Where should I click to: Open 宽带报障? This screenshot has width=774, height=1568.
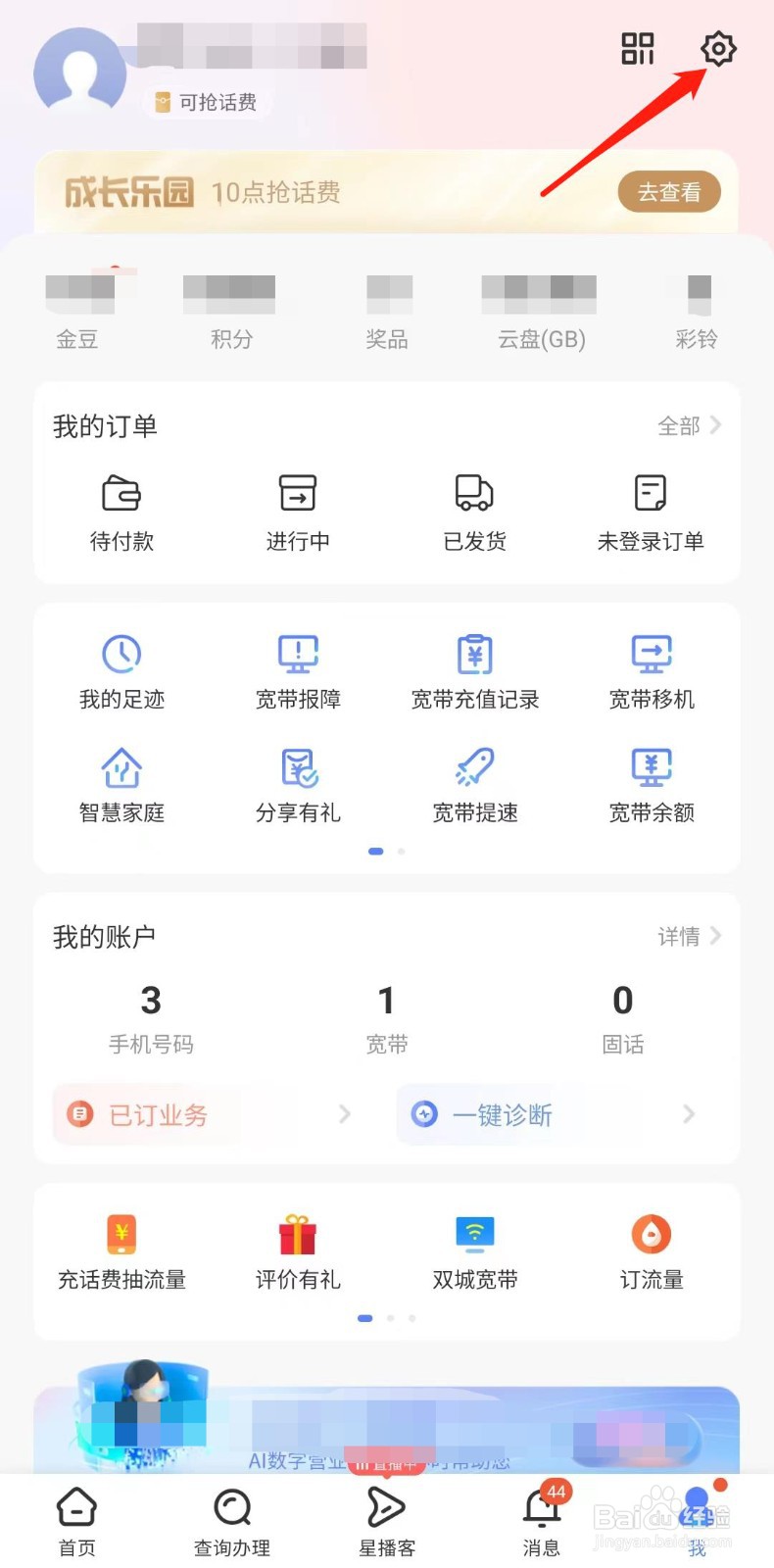click(298, 671)
